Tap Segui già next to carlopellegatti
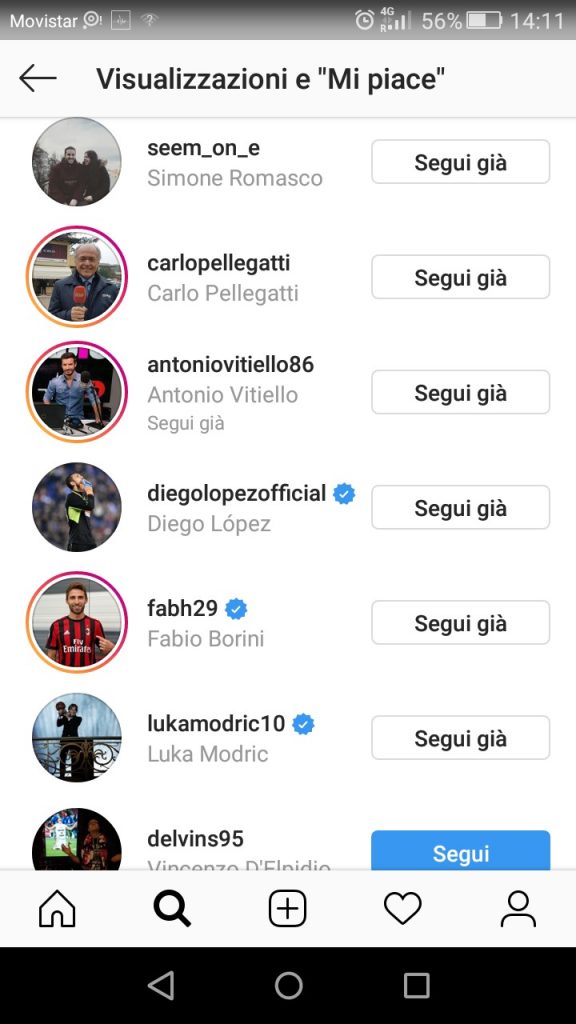Viewport: 576px width, 1024px height. 460,277
